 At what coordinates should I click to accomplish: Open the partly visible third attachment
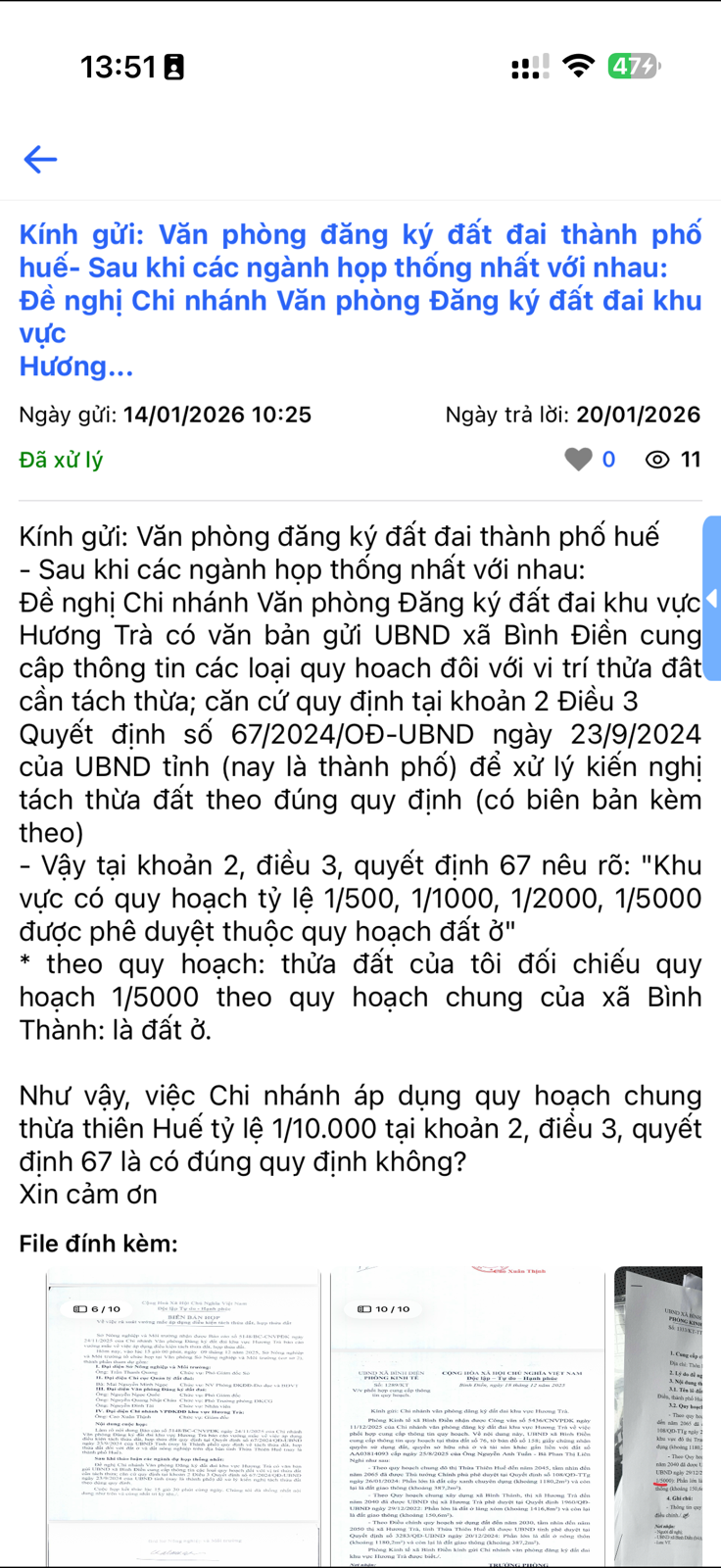(667, 1416)
